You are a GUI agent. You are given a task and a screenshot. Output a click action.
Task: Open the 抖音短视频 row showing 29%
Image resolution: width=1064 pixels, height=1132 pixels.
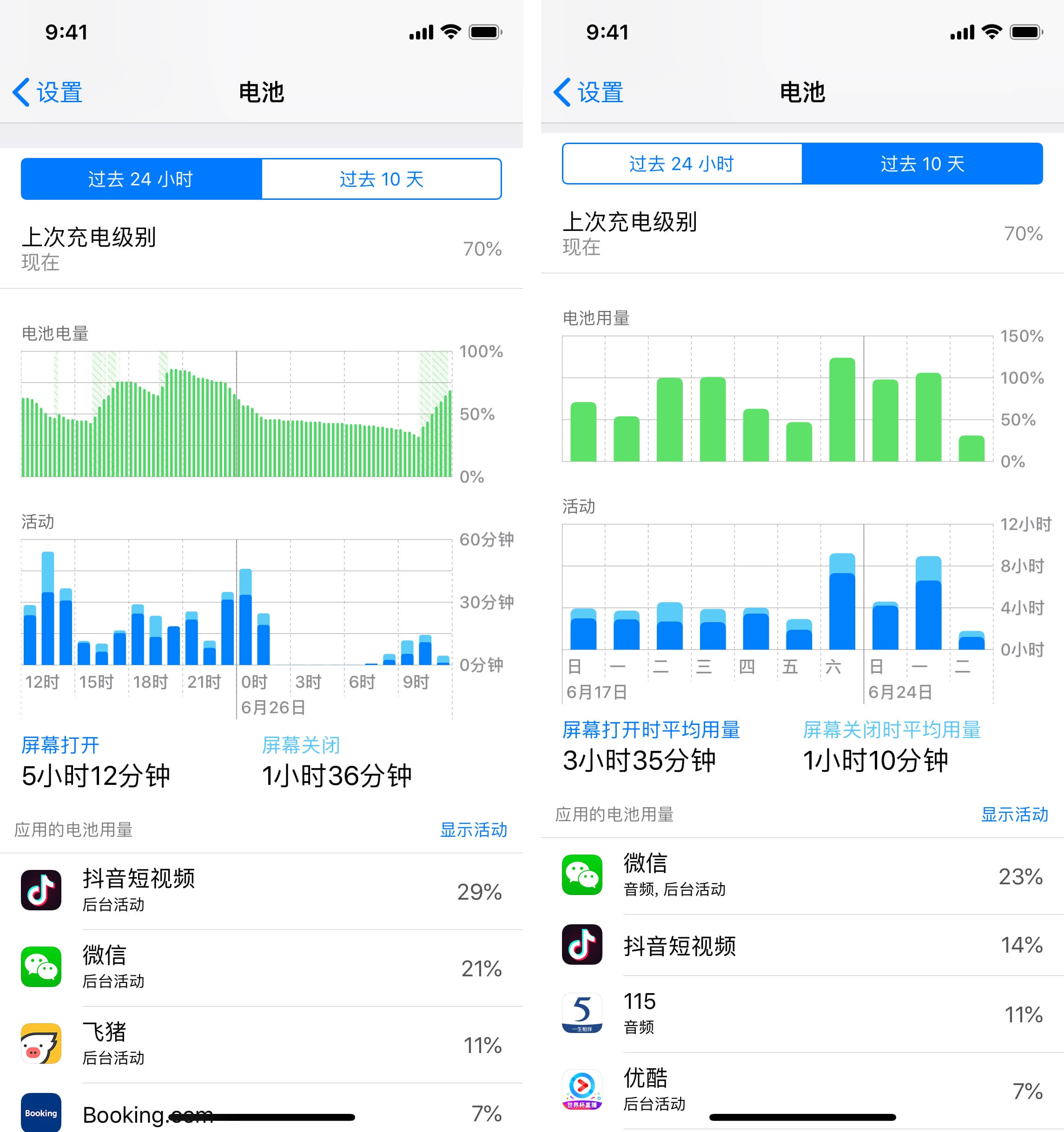(261, 891)
